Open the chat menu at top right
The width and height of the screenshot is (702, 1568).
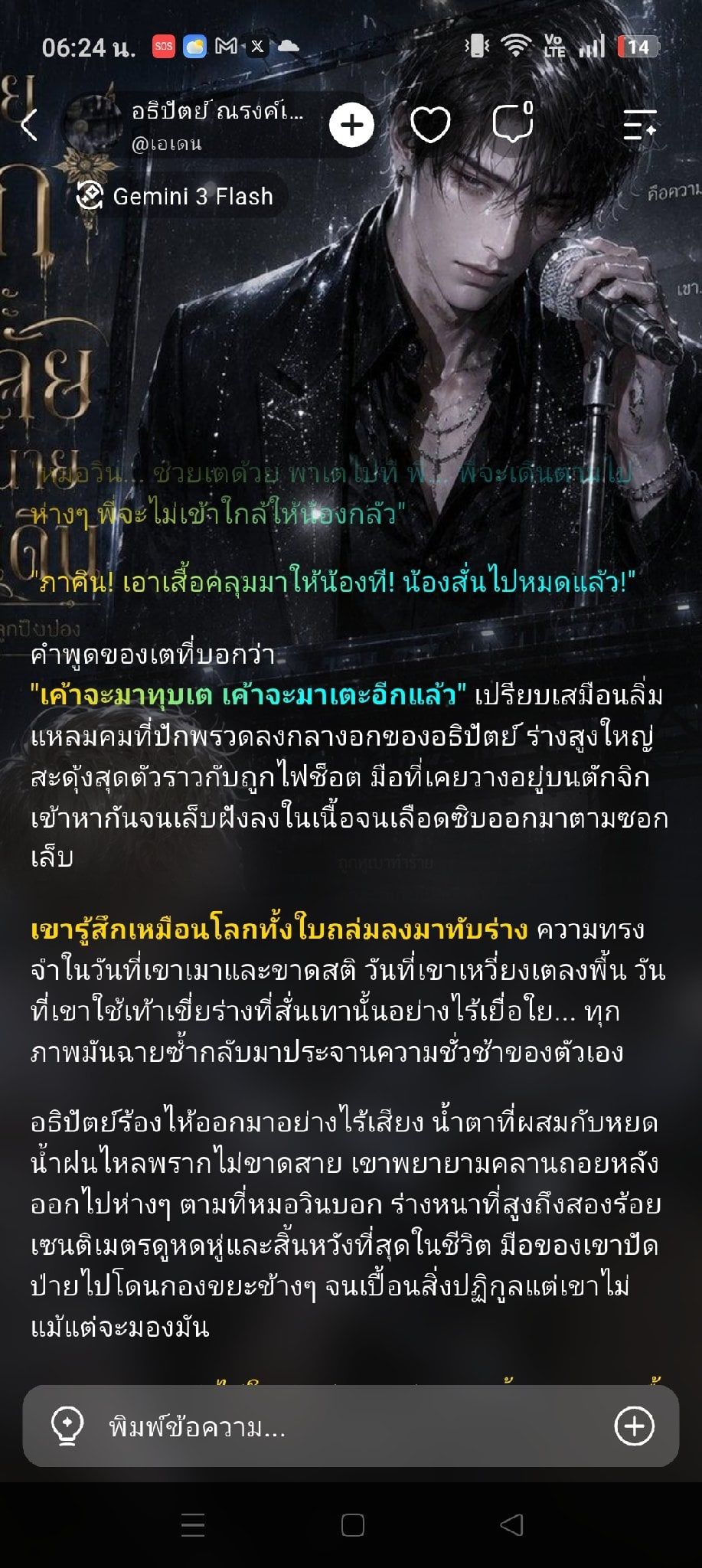(x=639, y=124)
